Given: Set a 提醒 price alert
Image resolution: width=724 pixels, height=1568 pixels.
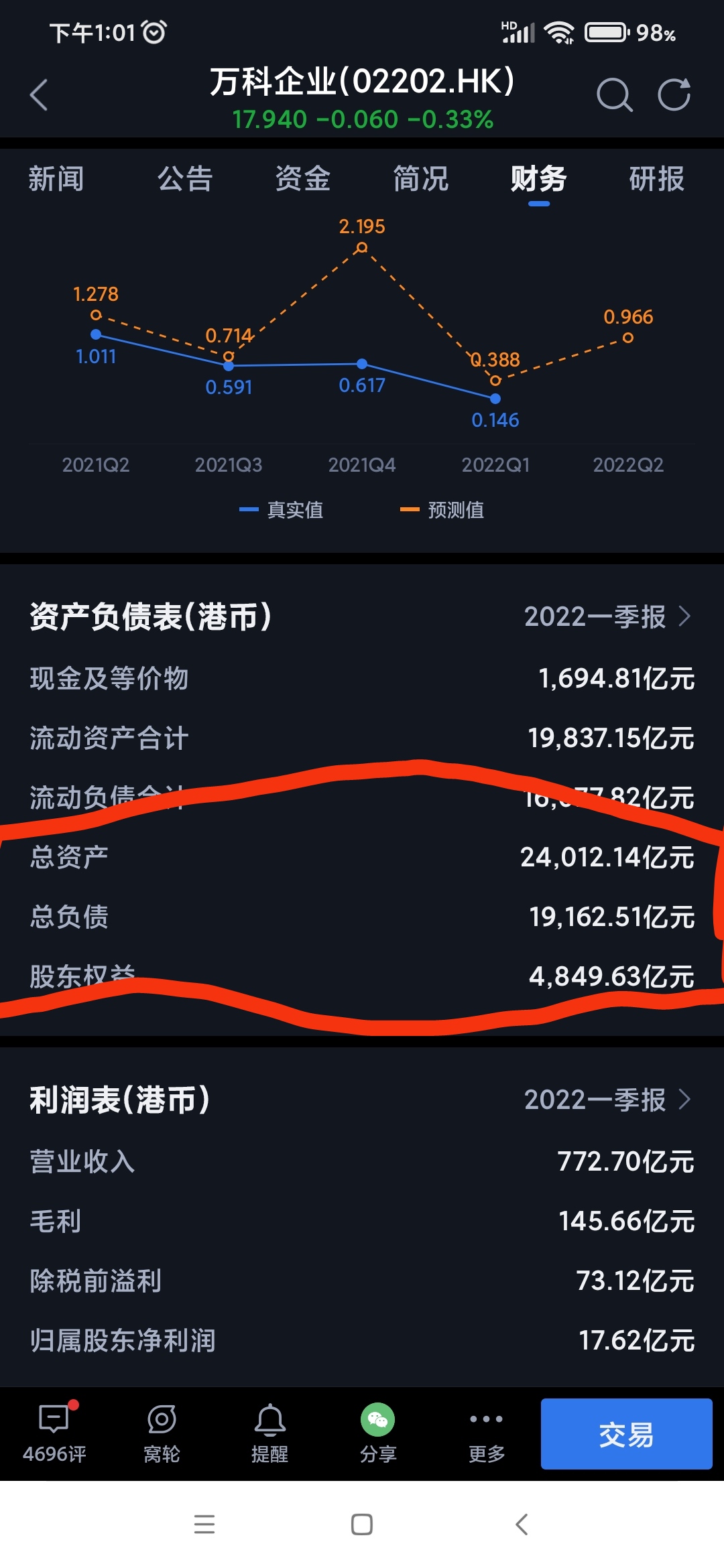Looking at the screenshot, I should tap(269, 1434).
